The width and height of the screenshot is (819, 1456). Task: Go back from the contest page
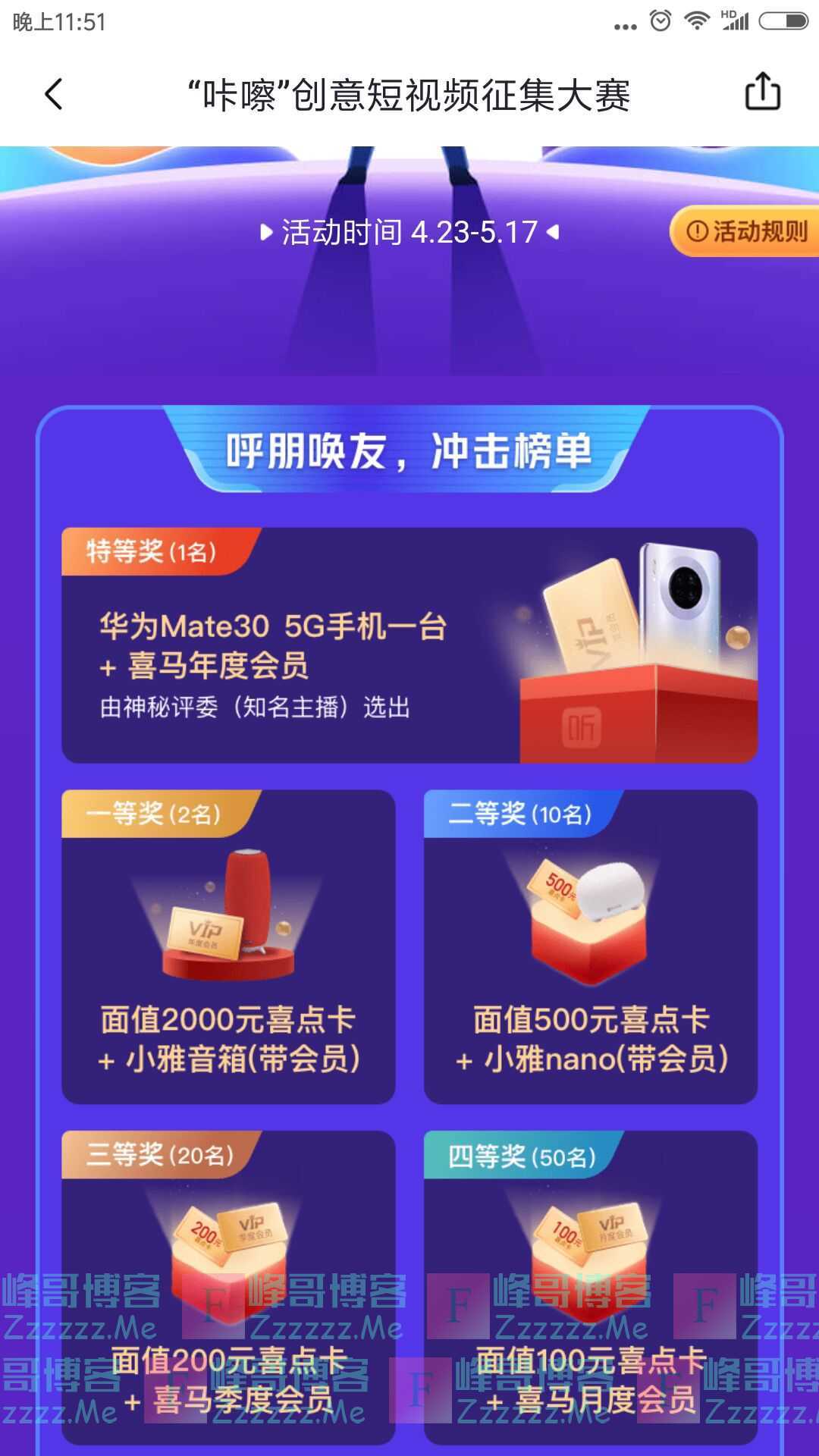[54, 95]
